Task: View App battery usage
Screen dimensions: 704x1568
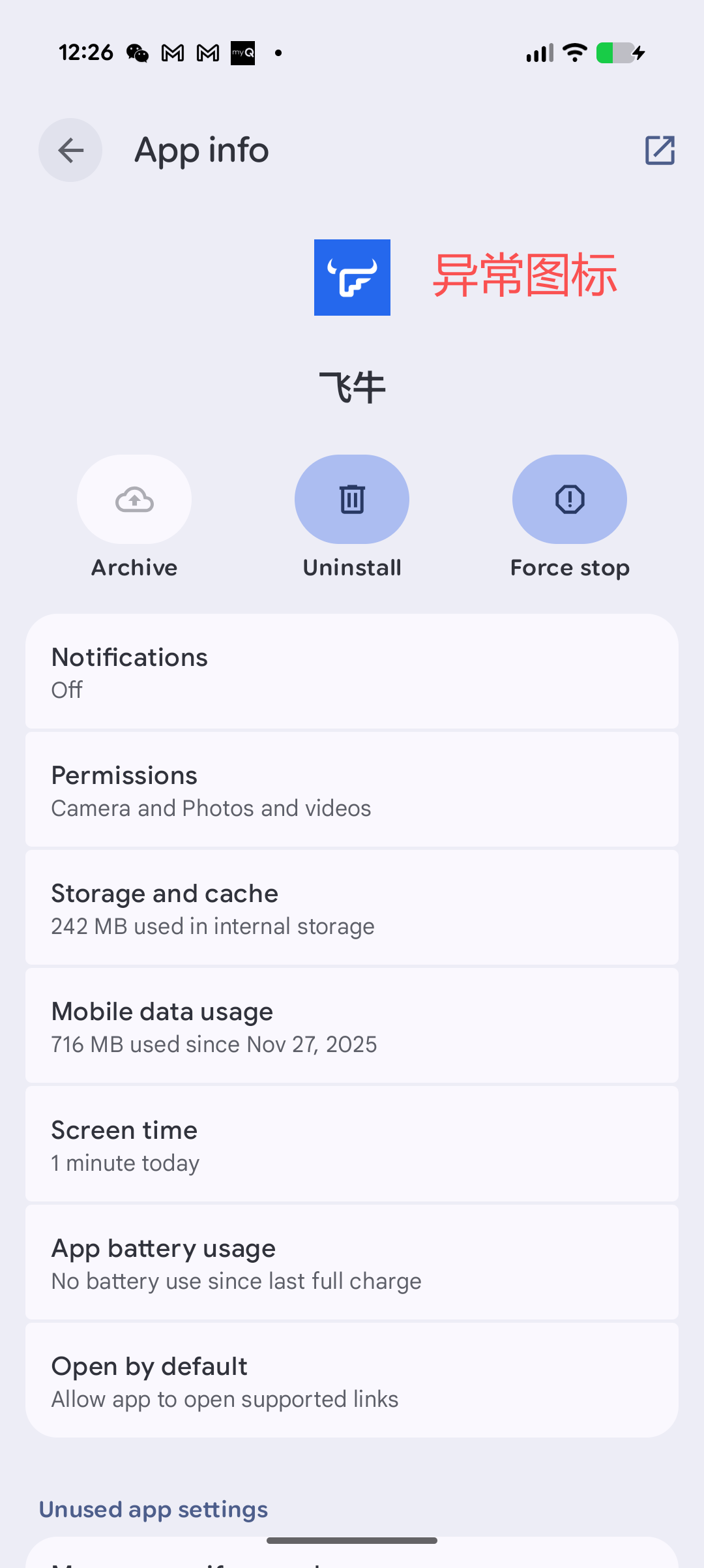Action: [x=352, y=1263]
